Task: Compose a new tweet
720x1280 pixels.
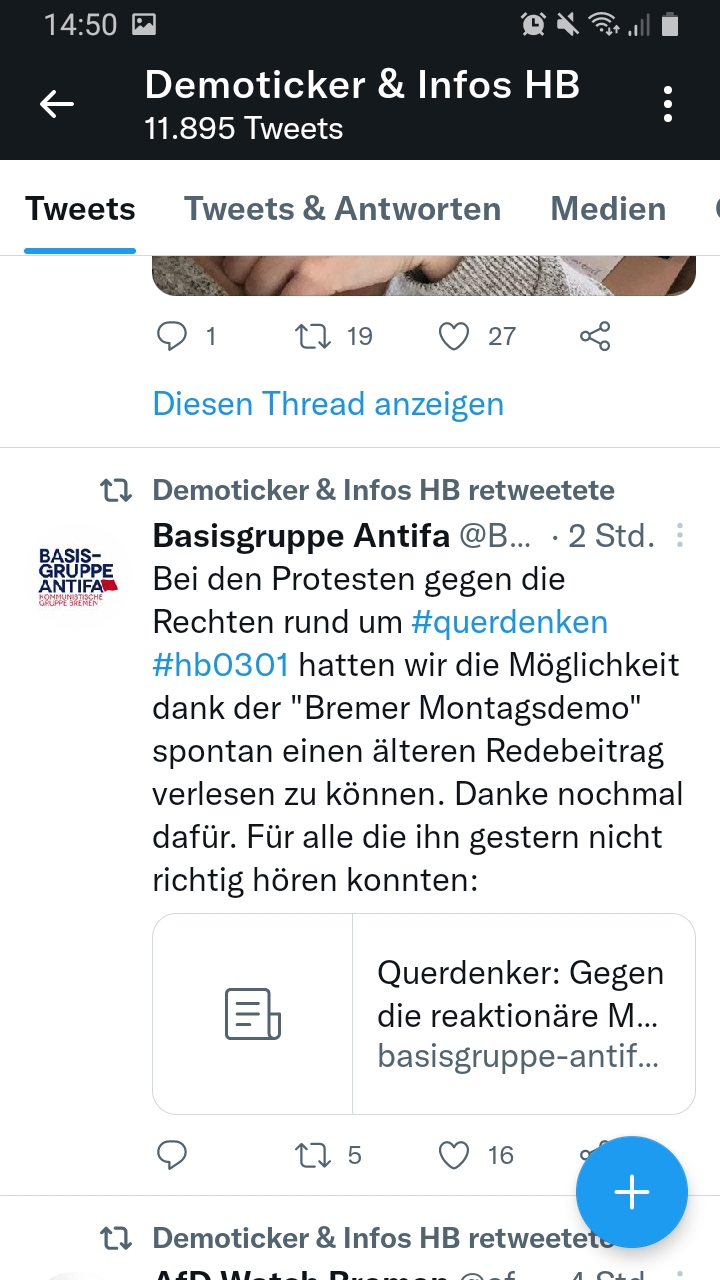Action: coord(631,1192)
